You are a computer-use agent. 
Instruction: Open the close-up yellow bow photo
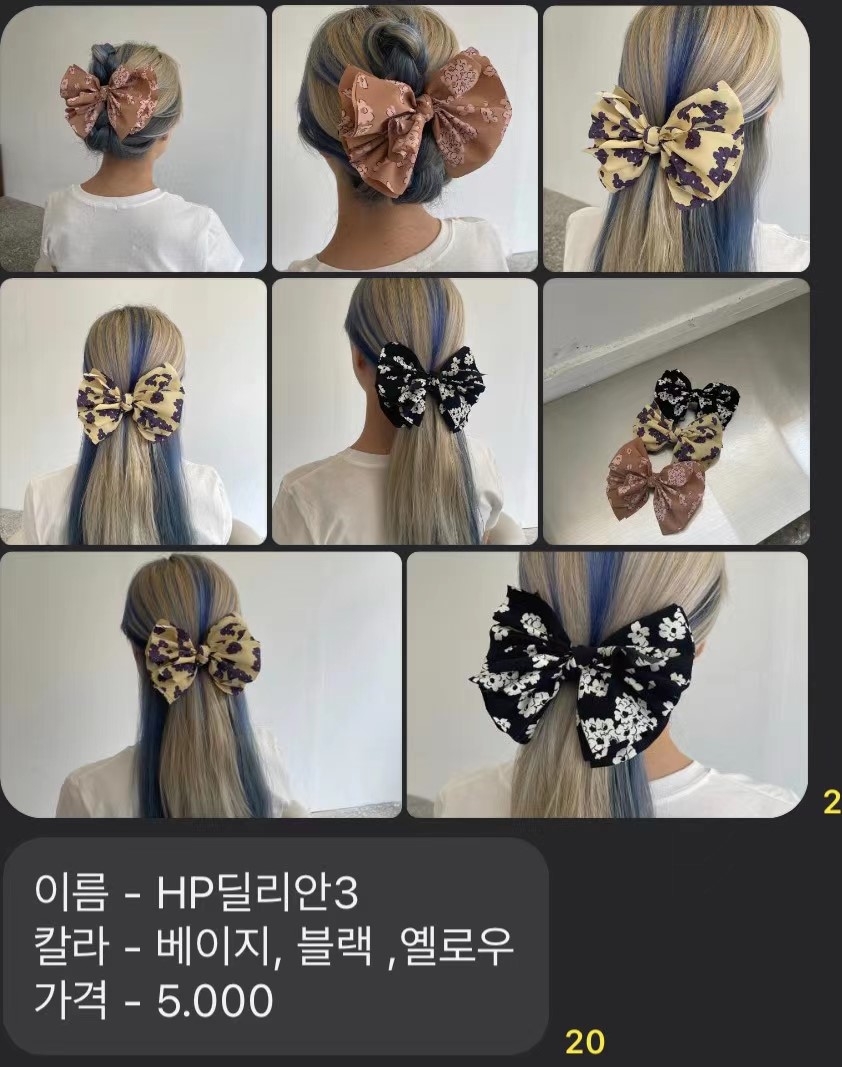pos(676,138)
